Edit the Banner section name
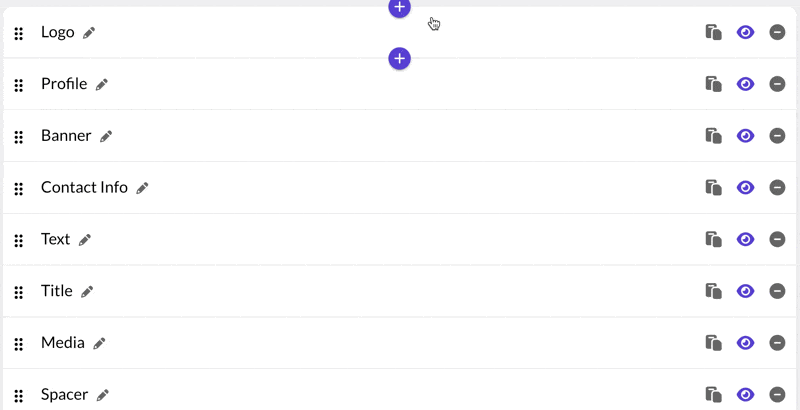Viewport: 800px width, 410px height. coord(106,136)
